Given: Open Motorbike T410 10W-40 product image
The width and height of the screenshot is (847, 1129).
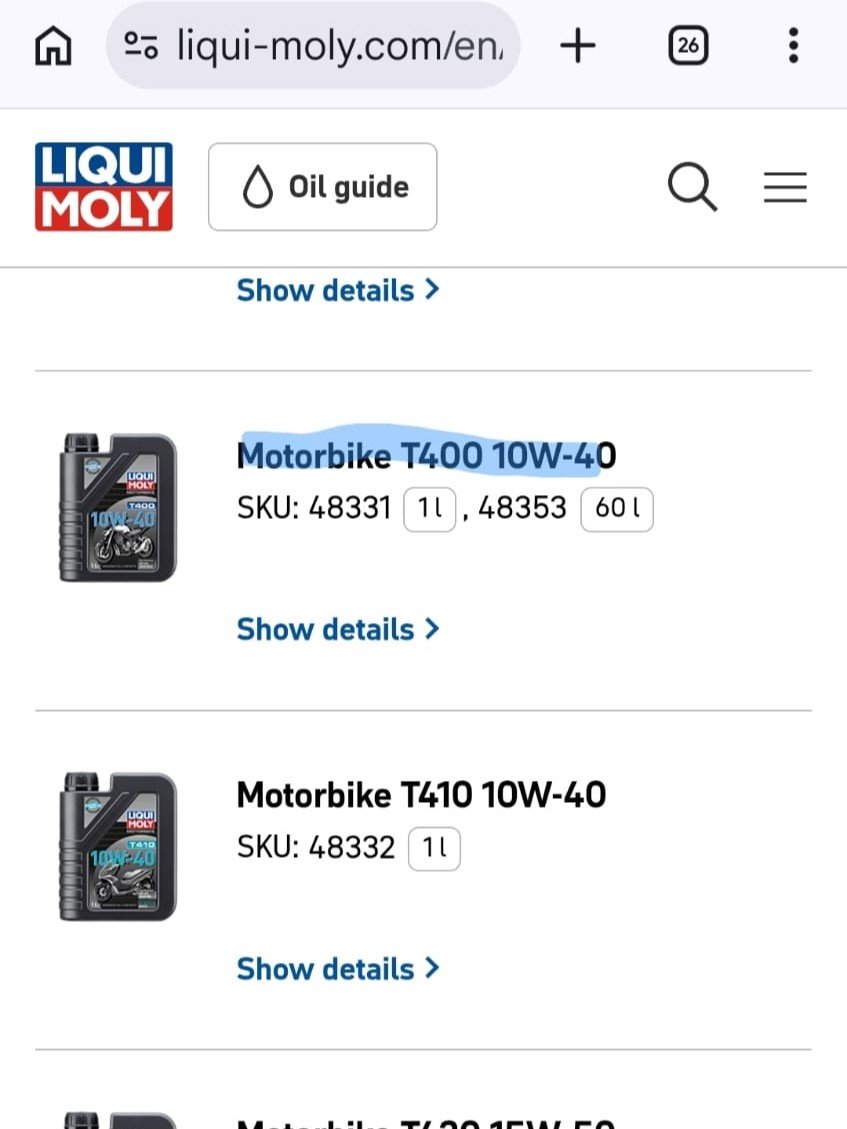Looking at the screenshot, I should (x=118, y=847).
